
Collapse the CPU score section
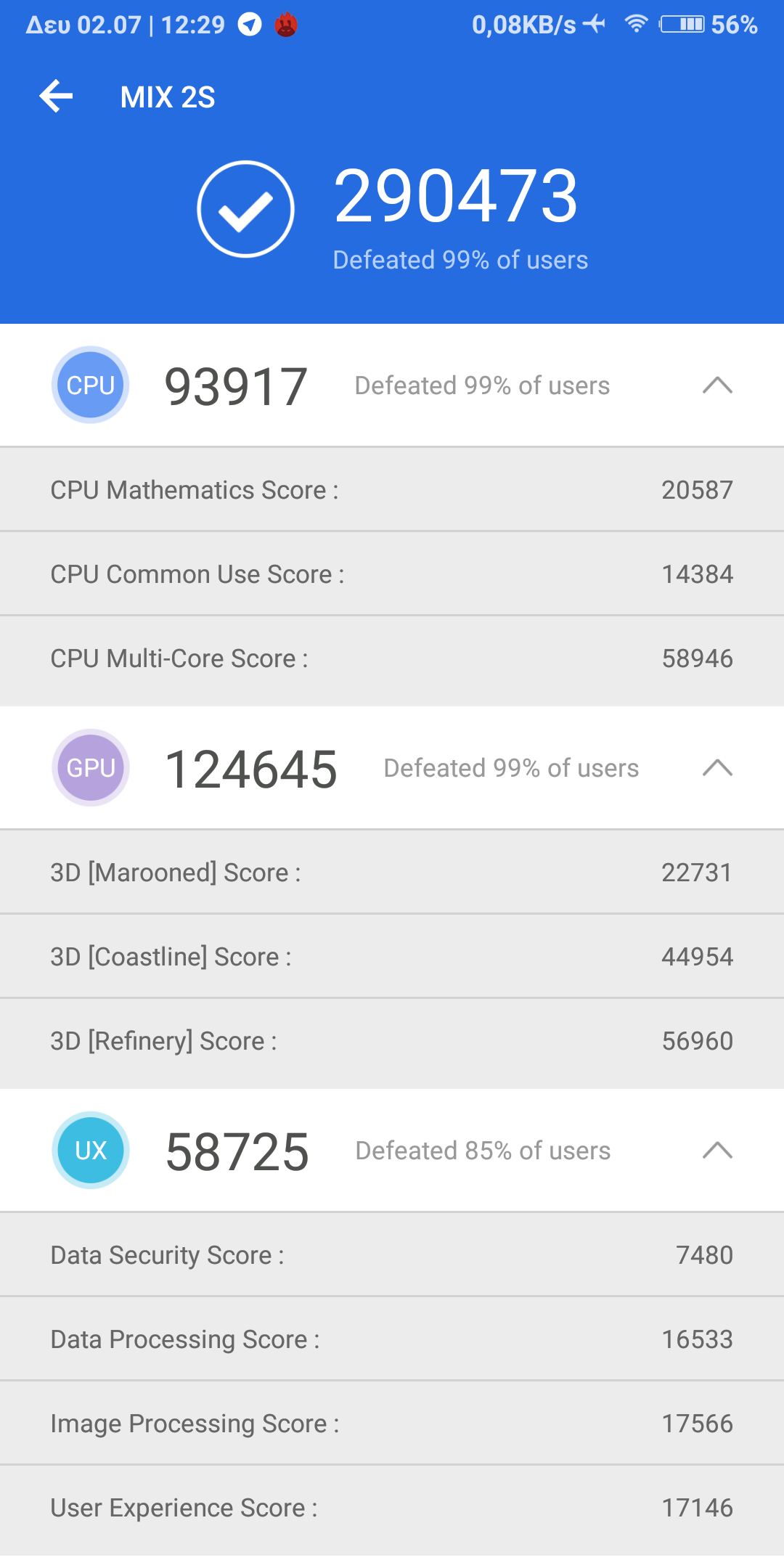pos(717,385)
